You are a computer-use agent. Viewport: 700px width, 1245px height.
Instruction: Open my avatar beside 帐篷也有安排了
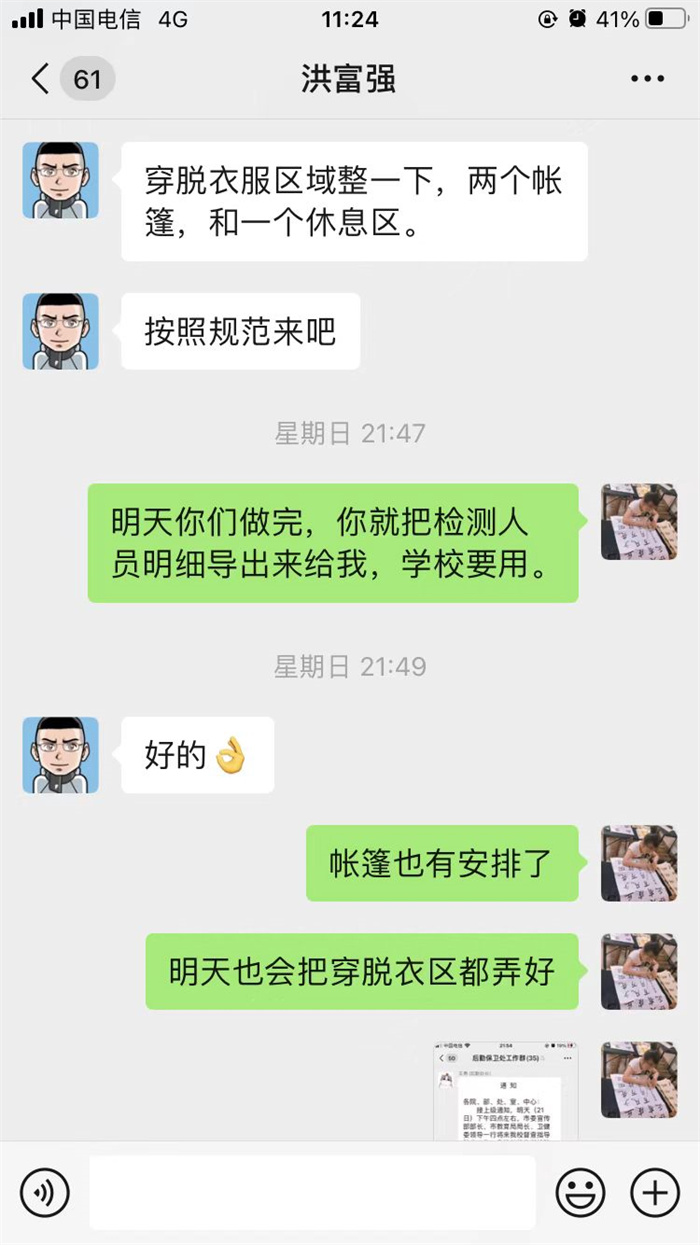pyautogui.click(x=638, y=863)
